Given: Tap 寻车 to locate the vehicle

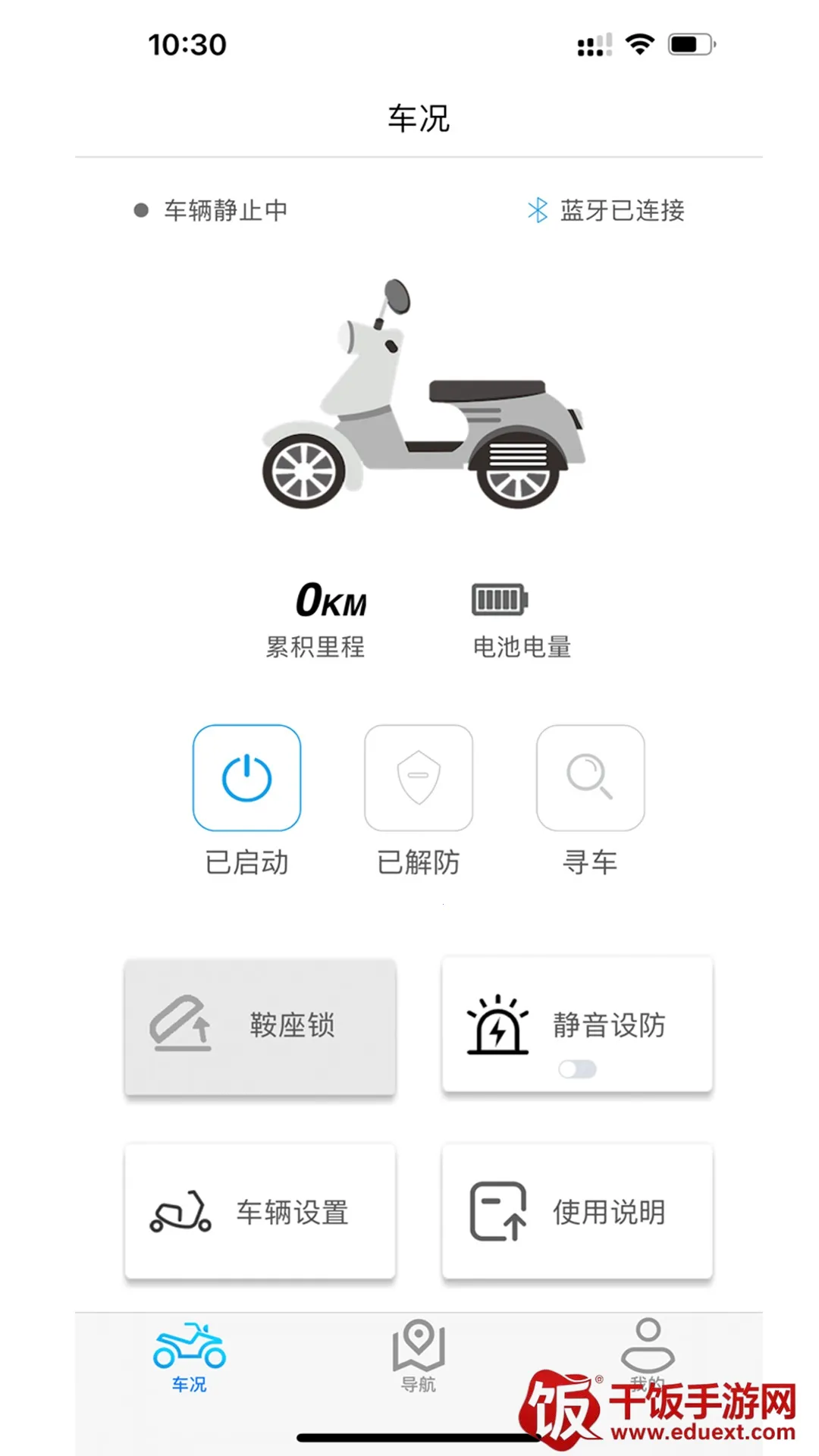Looking at the screenshot, I should tap(590, 778).
